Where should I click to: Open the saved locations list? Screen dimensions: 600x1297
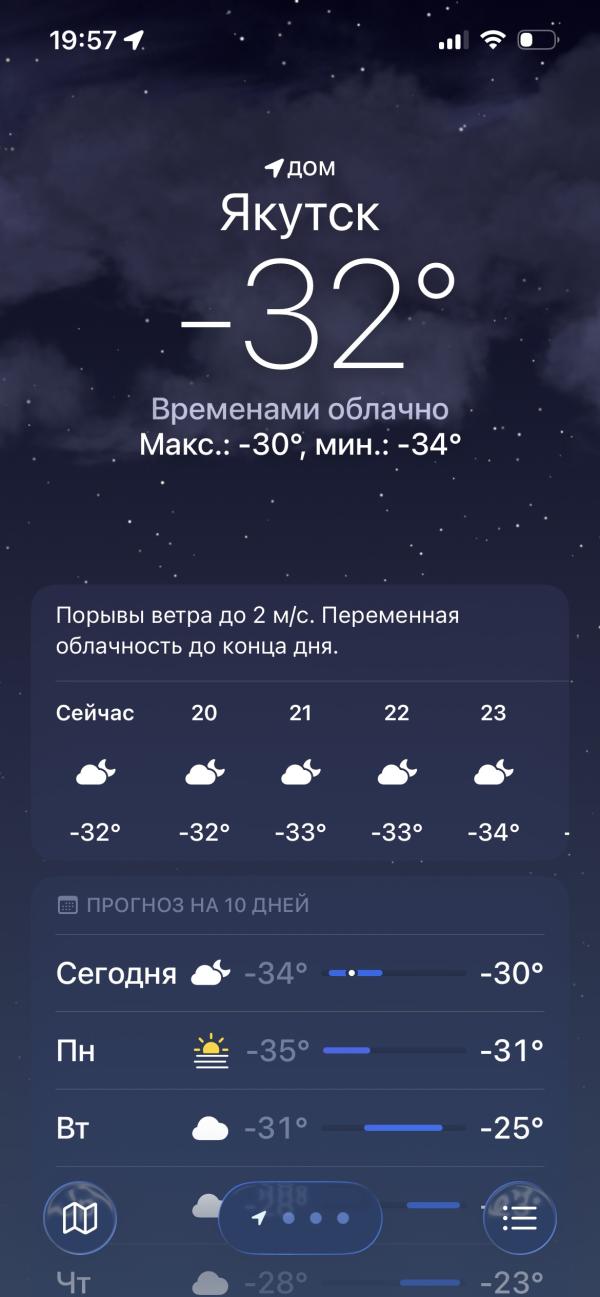[x=520, y=1218]
